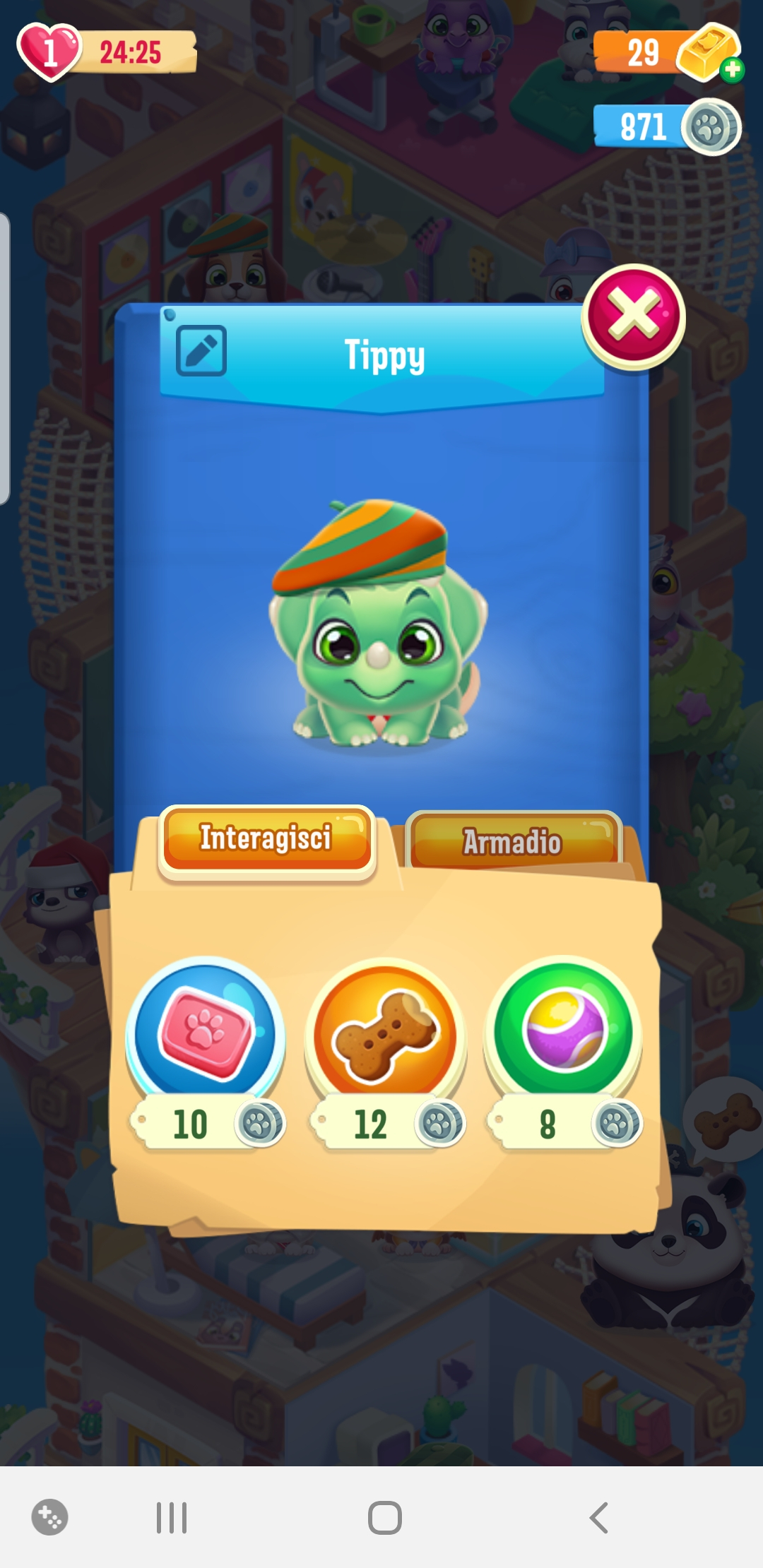Viewport: 763px width, 1568px height.
Task: Select the Interagisci tab
Action: tap(266, 838)
